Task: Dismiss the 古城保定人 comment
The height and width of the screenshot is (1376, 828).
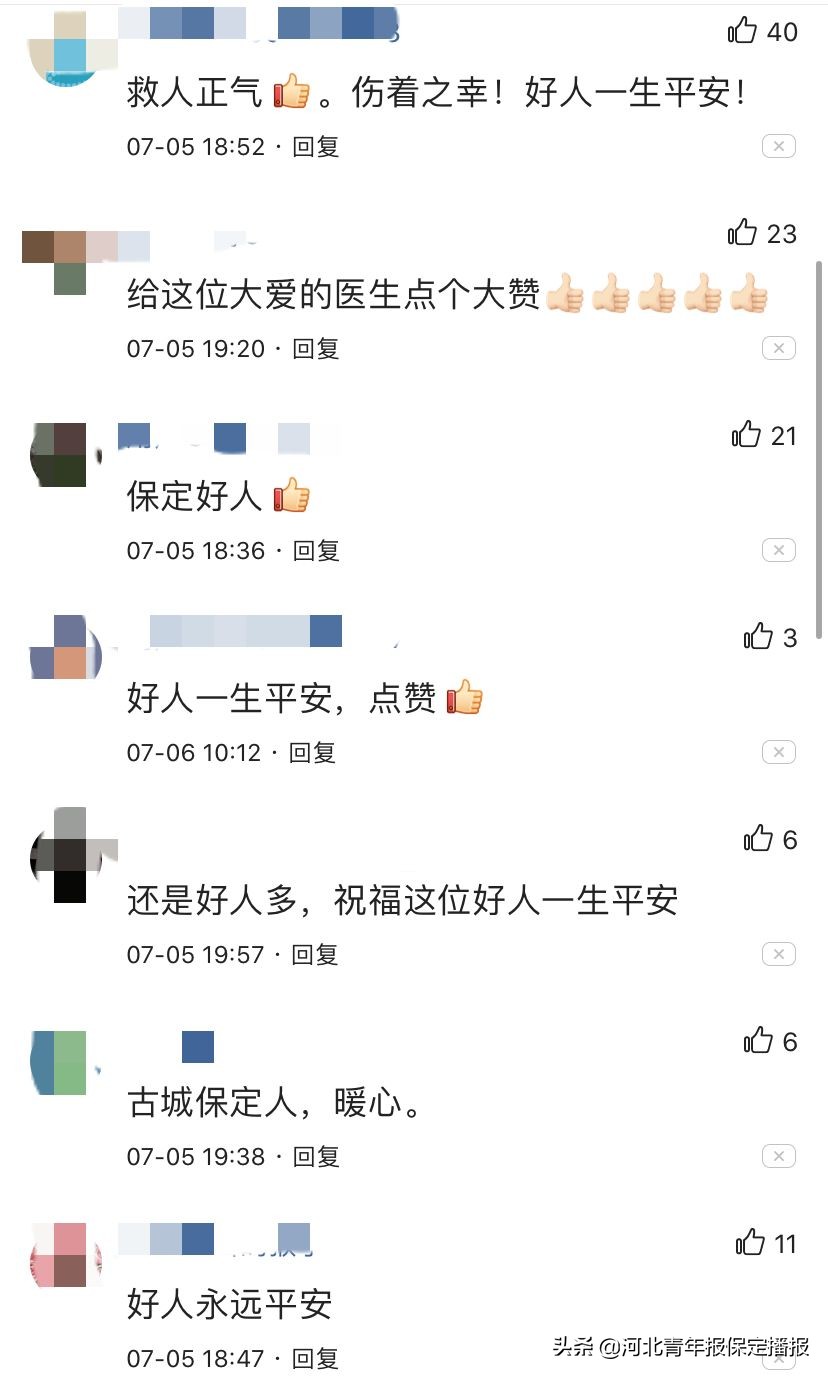Action: tap(778, 1156)
